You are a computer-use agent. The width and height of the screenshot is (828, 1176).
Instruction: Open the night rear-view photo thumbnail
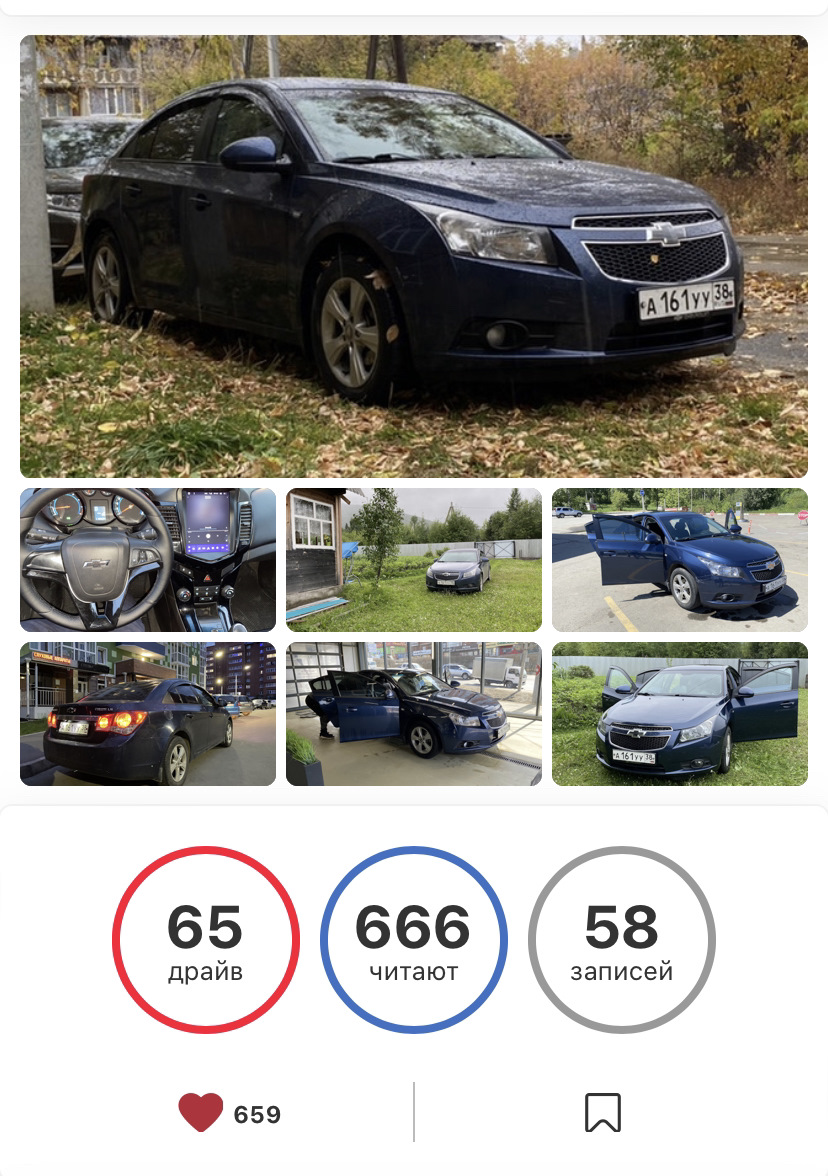[x=147, y=714]
